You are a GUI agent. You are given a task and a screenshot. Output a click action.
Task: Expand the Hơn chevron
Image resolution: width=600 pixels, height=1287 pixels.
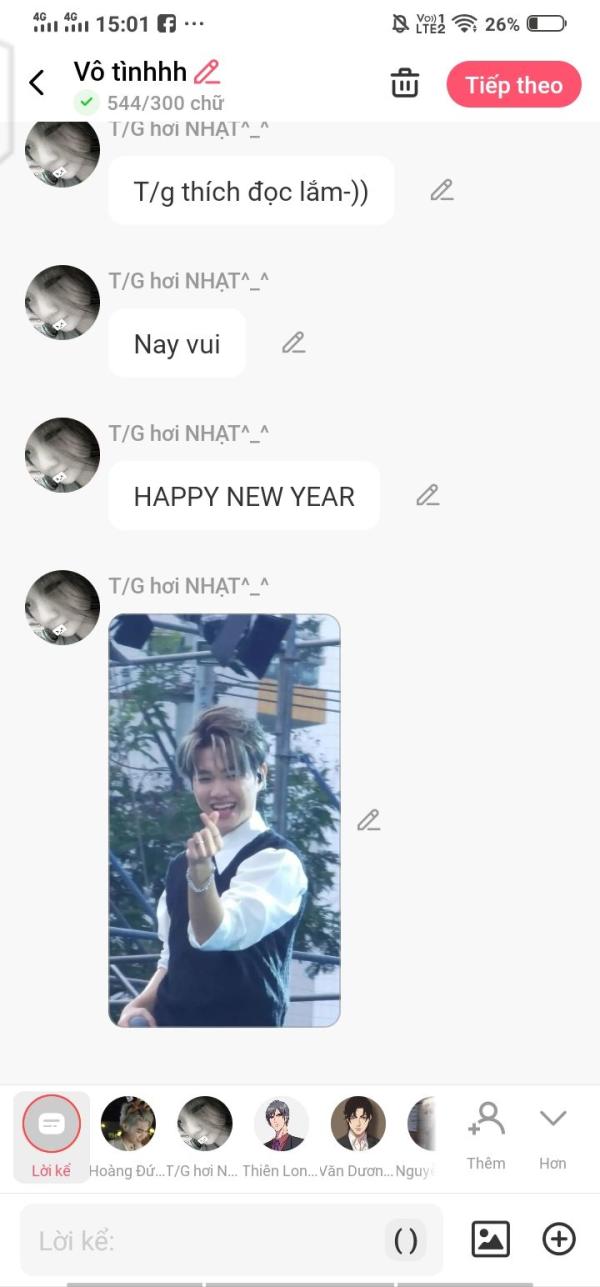coord(552,1135)
